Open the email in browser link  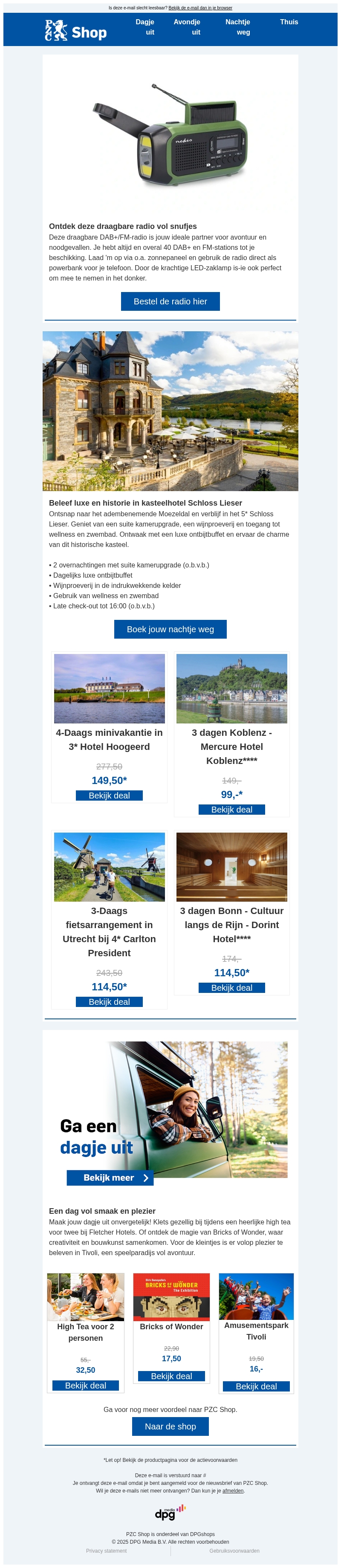[200, 8]
